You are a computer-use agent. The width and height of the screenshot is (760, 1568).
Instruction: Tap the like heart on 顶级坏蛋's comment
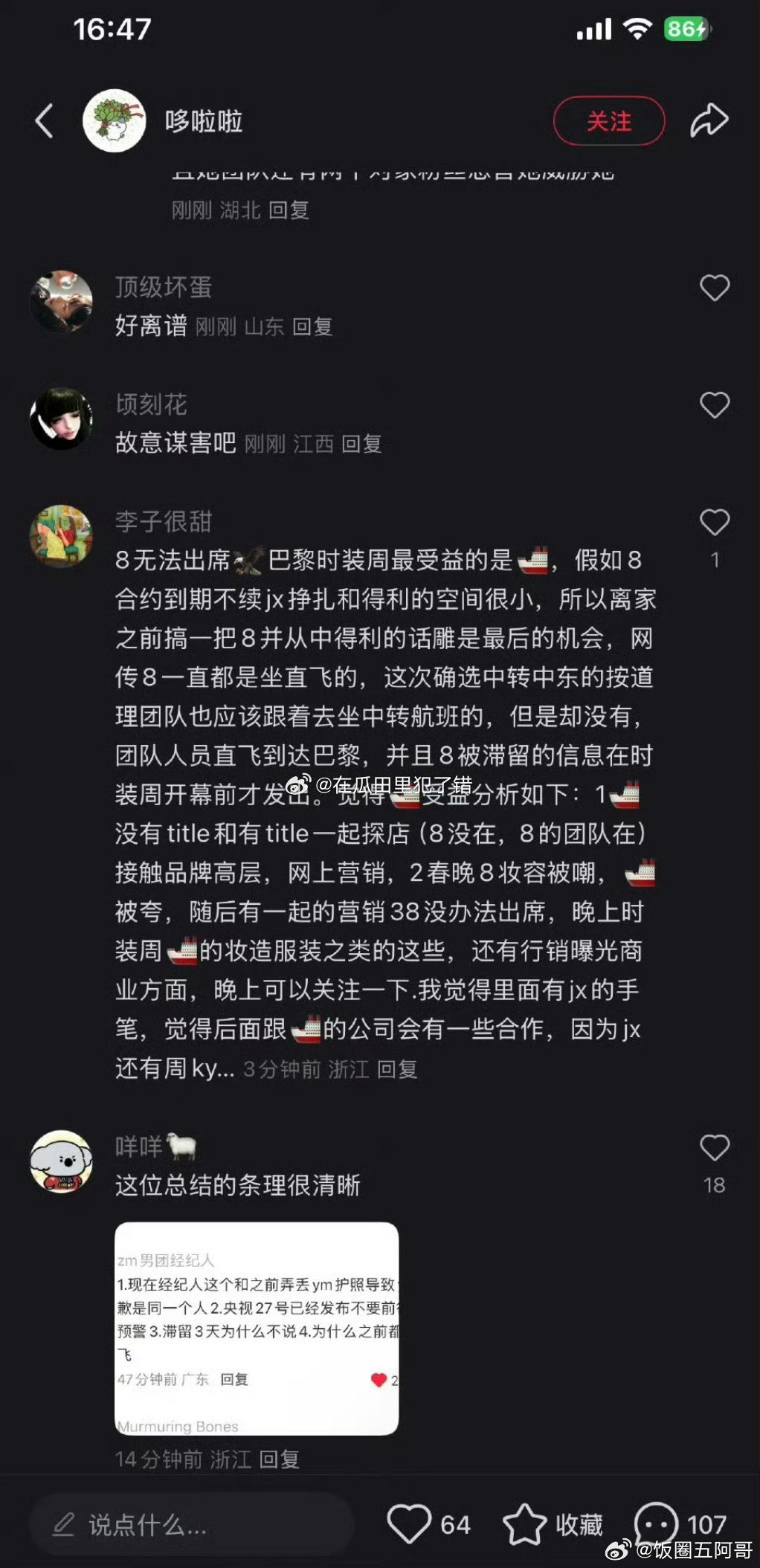pyautogui.click(x=715, y=288)
